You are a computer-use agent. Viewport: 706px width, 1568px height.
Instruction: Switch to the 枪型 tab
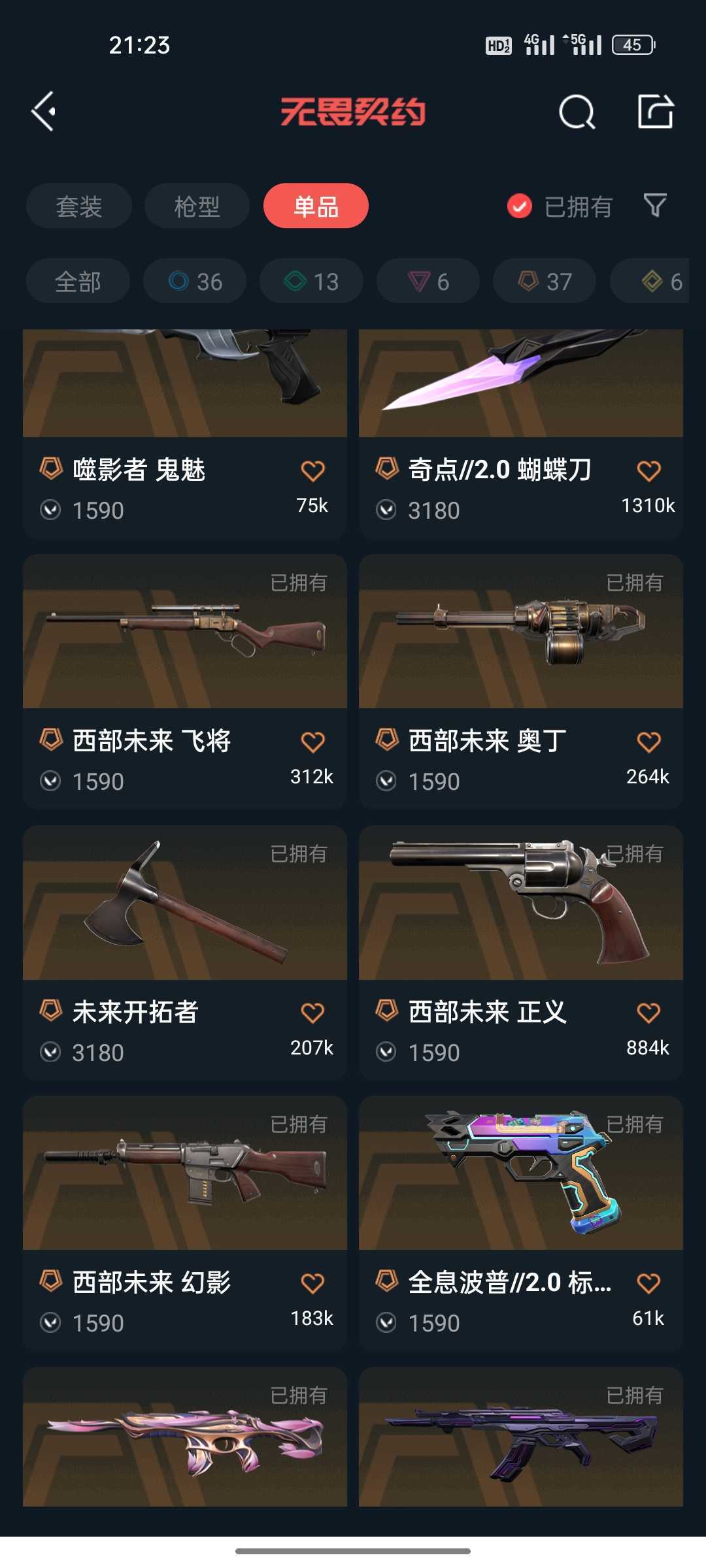point(197,206)
